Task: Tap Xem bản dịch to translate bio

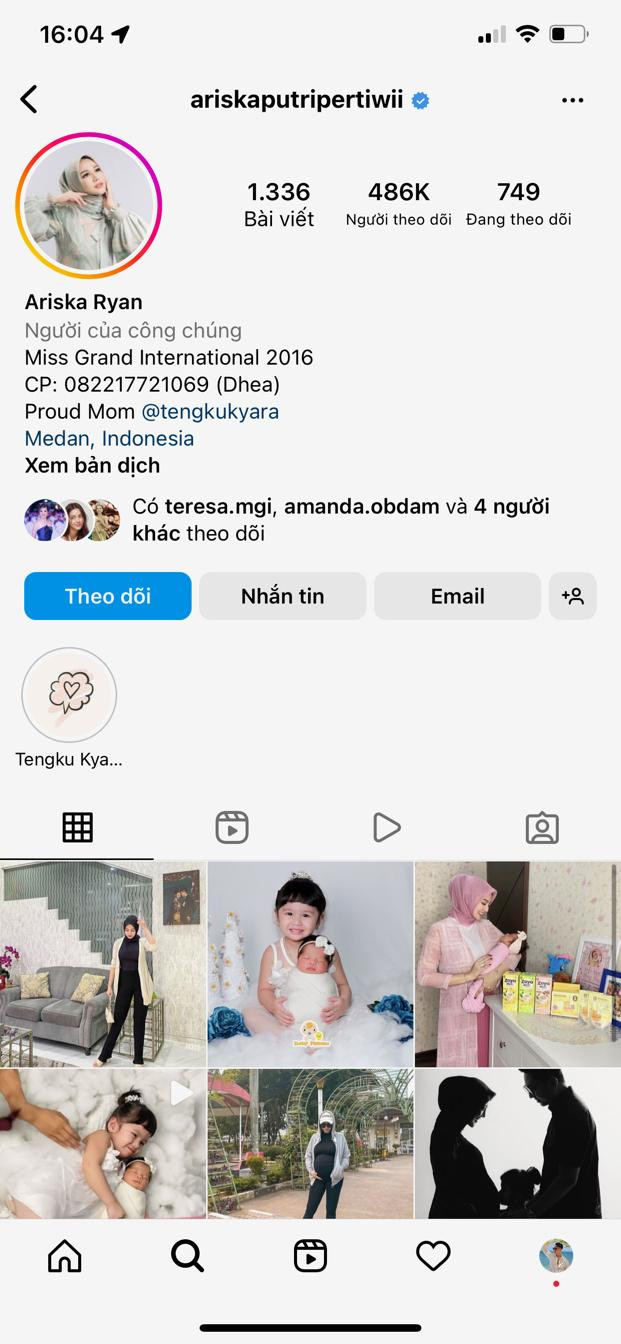Action: tap(92, 465)
